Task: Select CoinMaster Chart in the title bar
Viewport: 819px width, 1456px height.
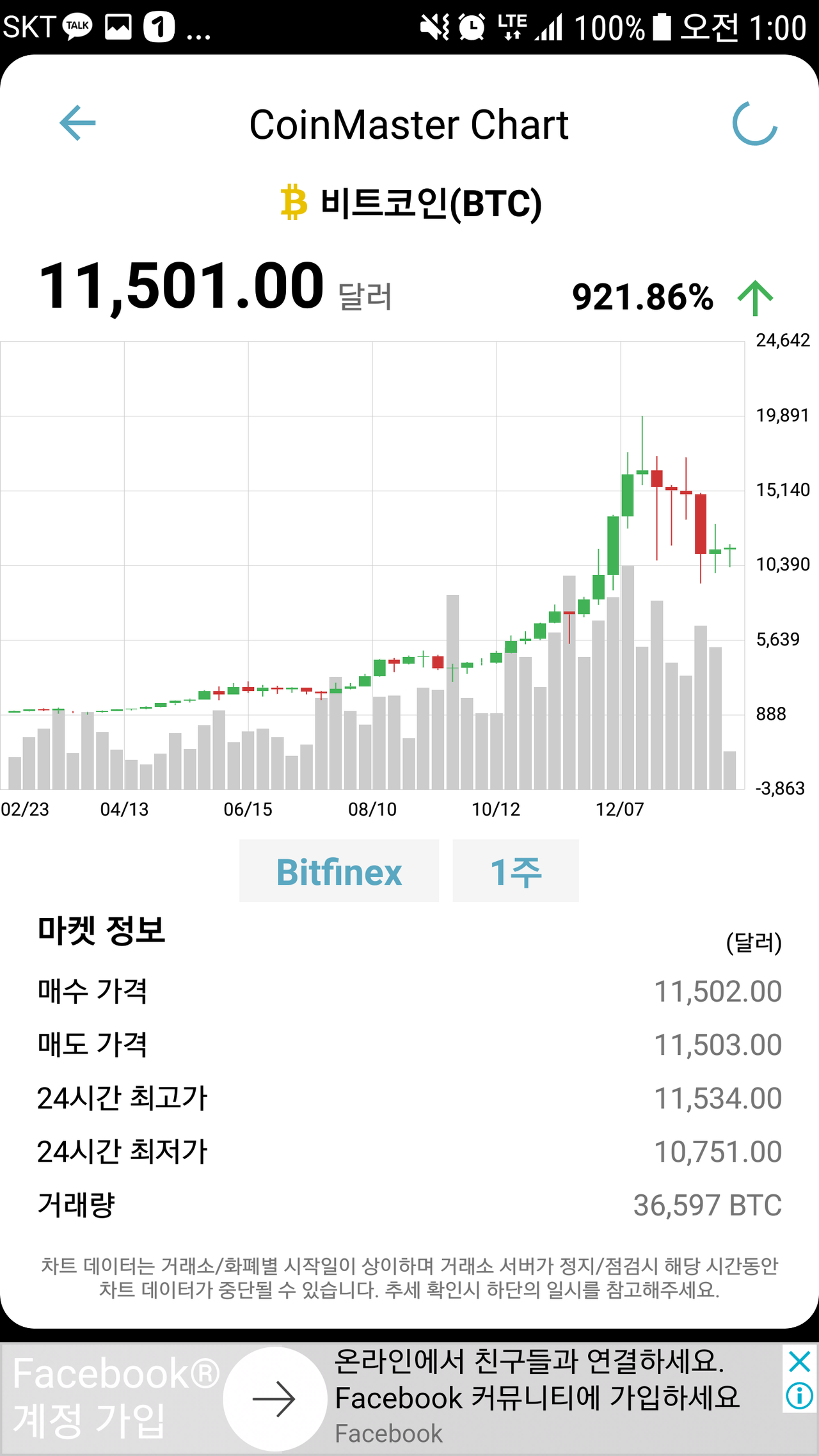Action: tap(409, 125)
